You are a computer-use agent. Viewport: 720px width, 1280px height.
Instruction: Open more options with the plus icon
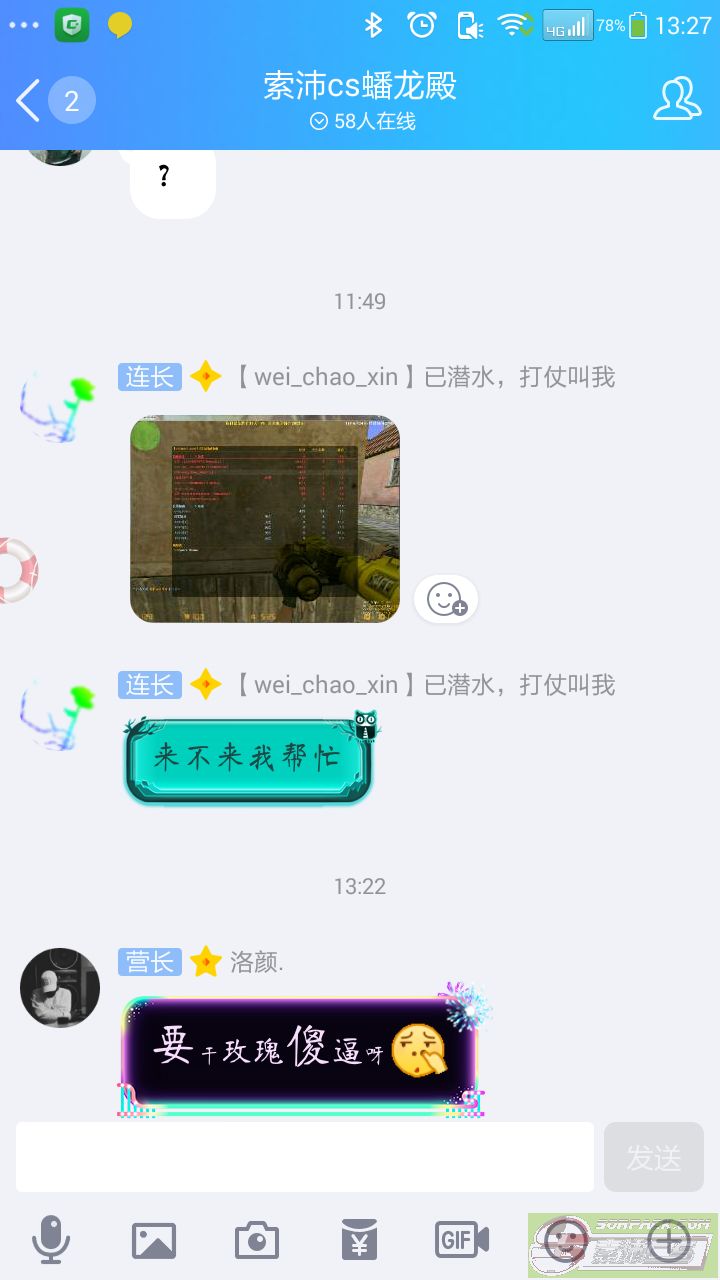coord(668,1241)
